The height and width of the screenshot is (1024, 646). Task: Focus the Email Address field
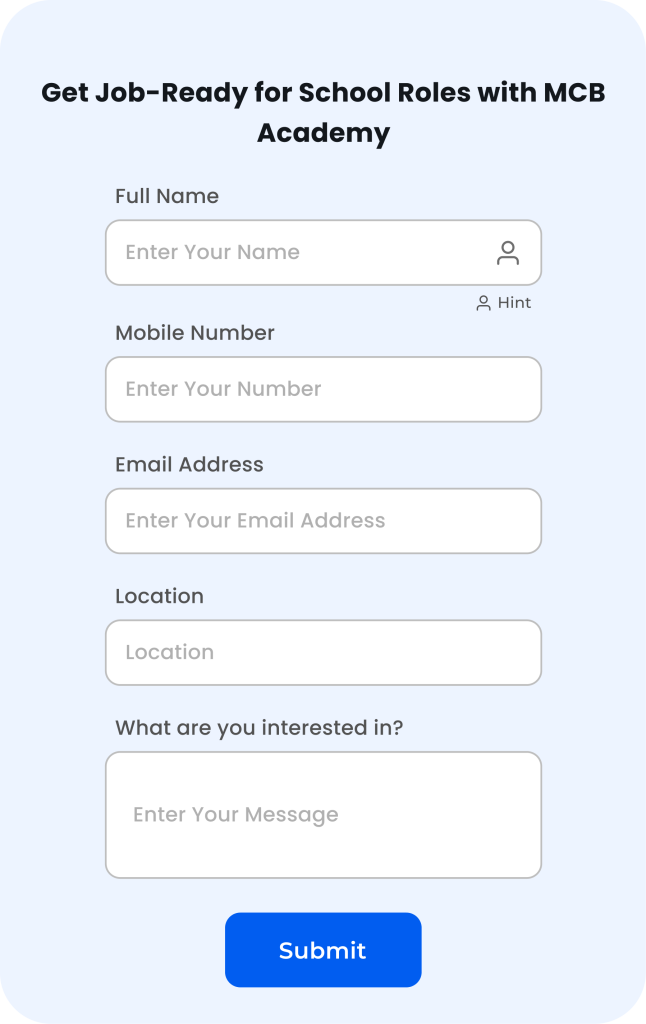click(323, 521)
